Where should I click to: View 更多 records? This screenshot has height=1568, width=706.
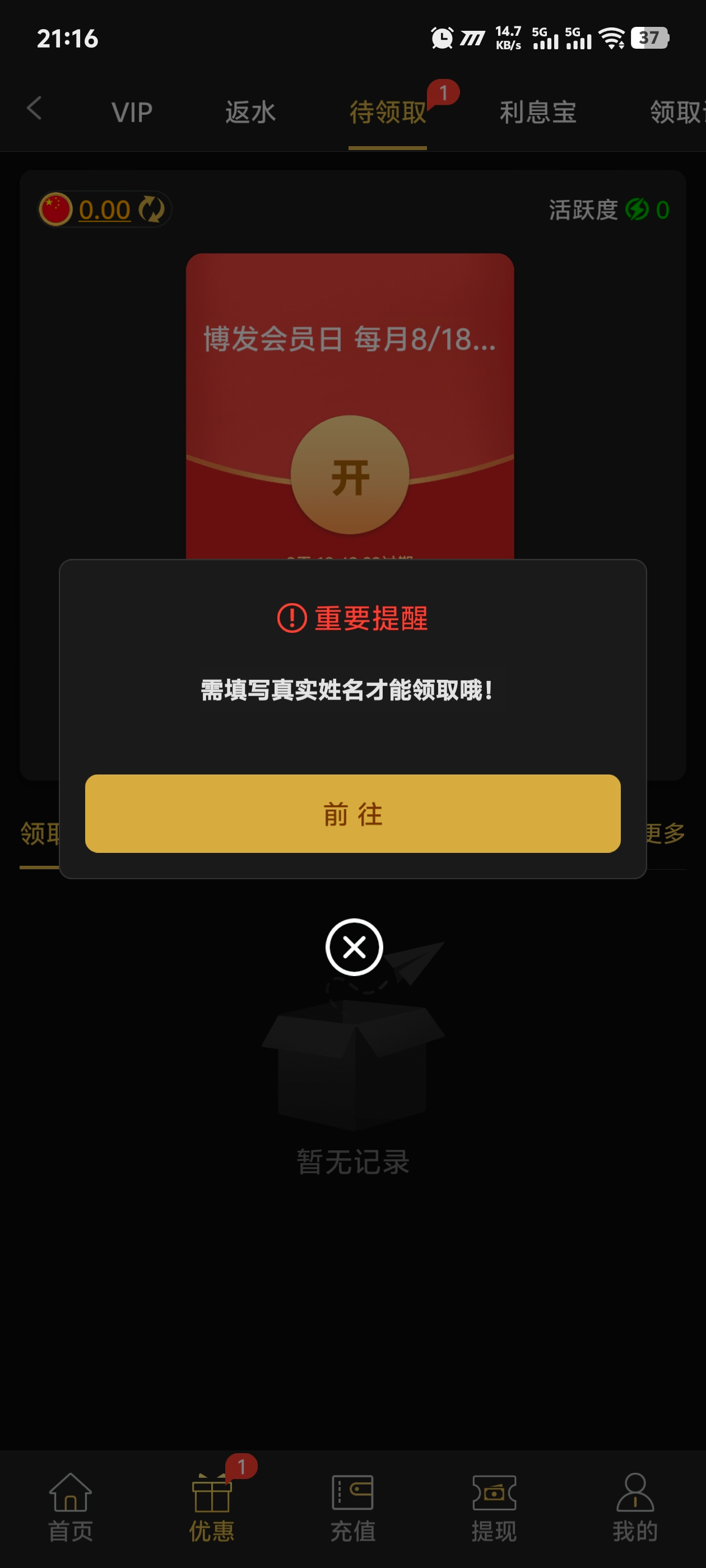tap(665, 833)
